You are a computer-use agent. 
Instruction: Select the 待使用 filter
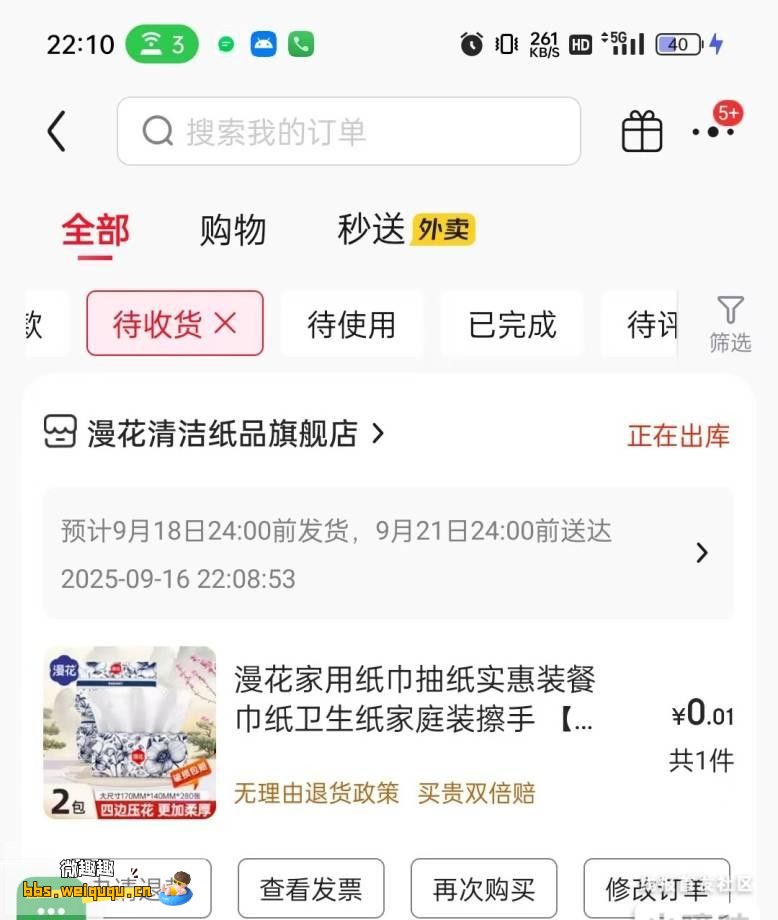coord(352,323)
